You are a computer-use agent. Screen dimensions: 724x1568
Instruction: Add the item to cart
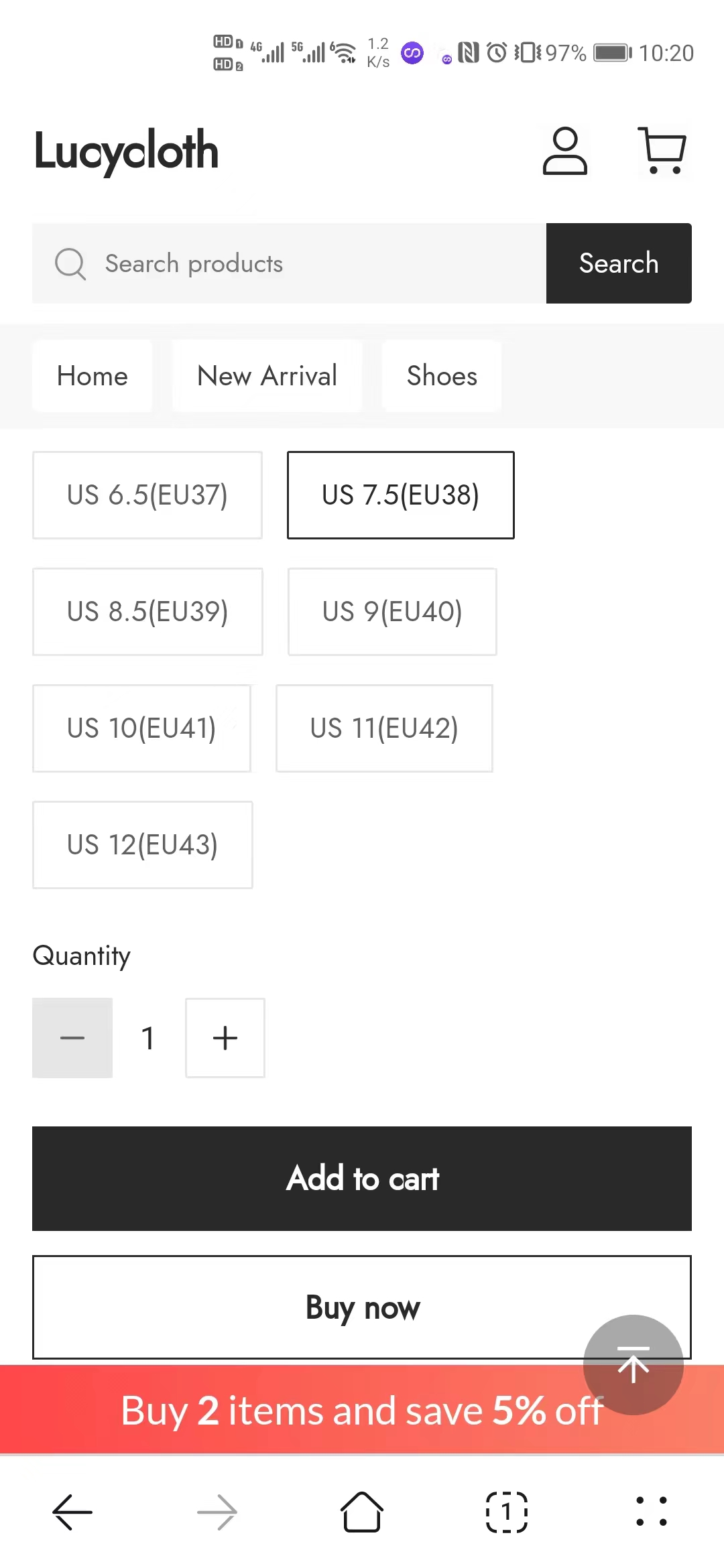coord(362,1179)
